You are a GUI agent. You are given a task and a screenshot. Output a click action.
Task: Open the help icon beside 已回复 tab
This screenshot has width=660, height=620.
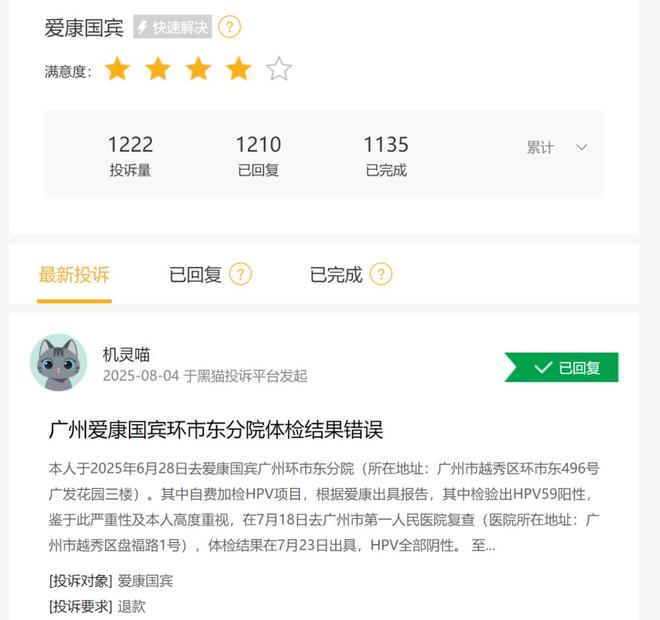[240, 274]
